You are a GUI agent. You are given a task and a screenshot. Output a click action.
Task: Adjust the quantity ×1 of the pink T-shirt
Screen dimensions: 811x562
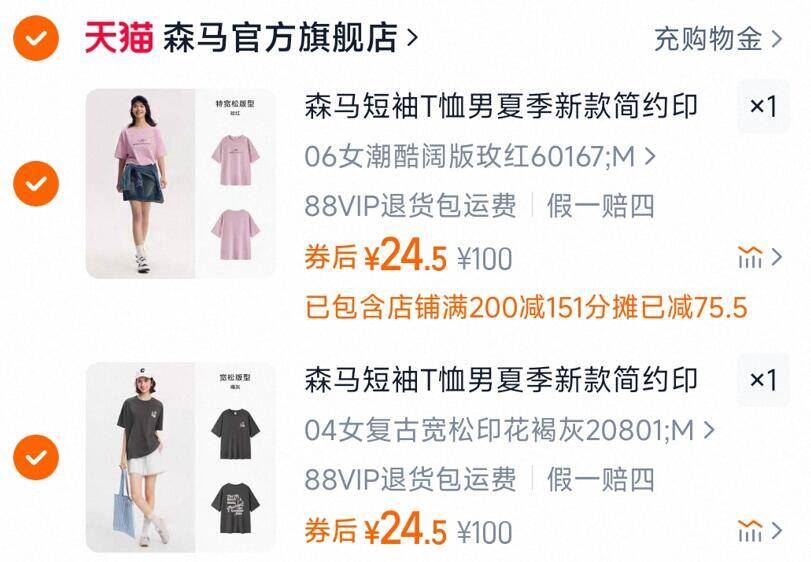click(x=763, y=107)
